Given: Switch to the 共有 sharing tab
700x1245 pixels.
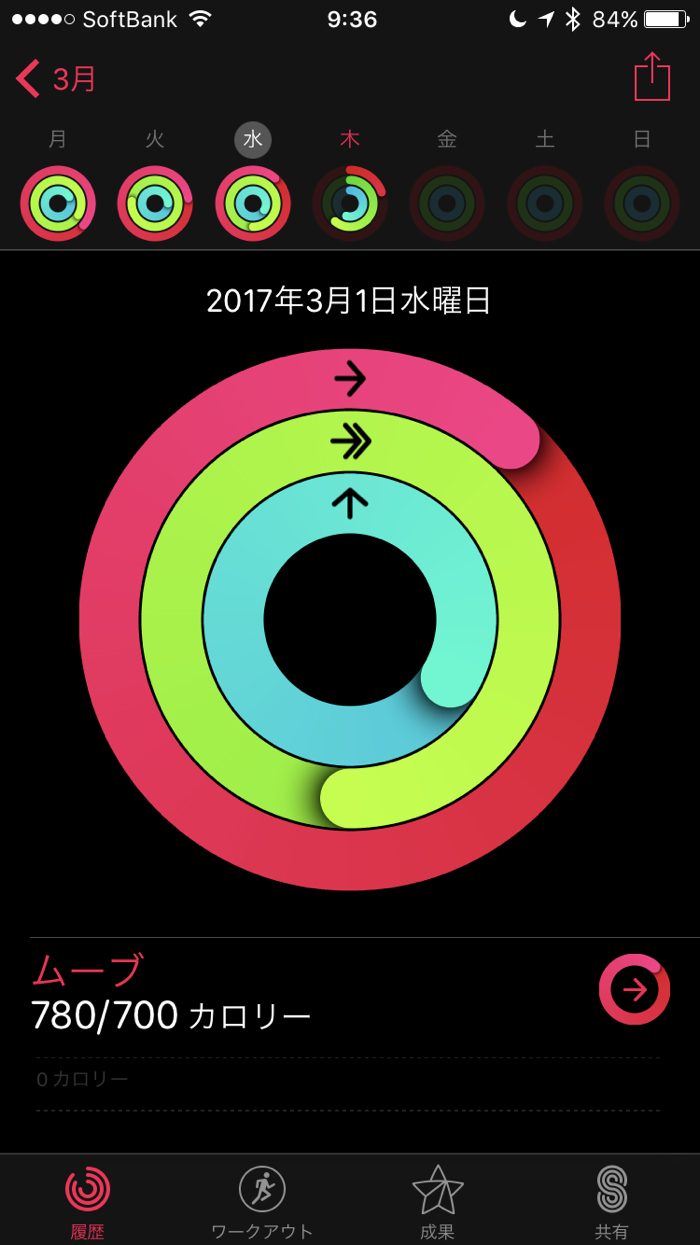Looking at the screenshot, I should click(x=611, y=1201).
